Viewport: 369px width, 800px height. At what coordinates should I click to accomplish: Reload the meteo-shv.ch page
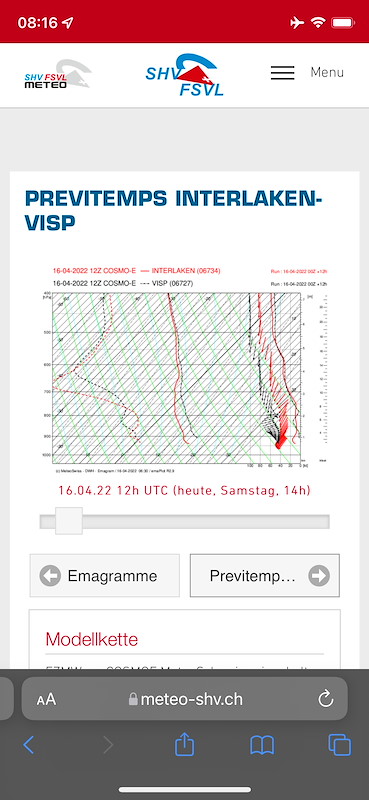pyautogui.click(x=326, y=699)
